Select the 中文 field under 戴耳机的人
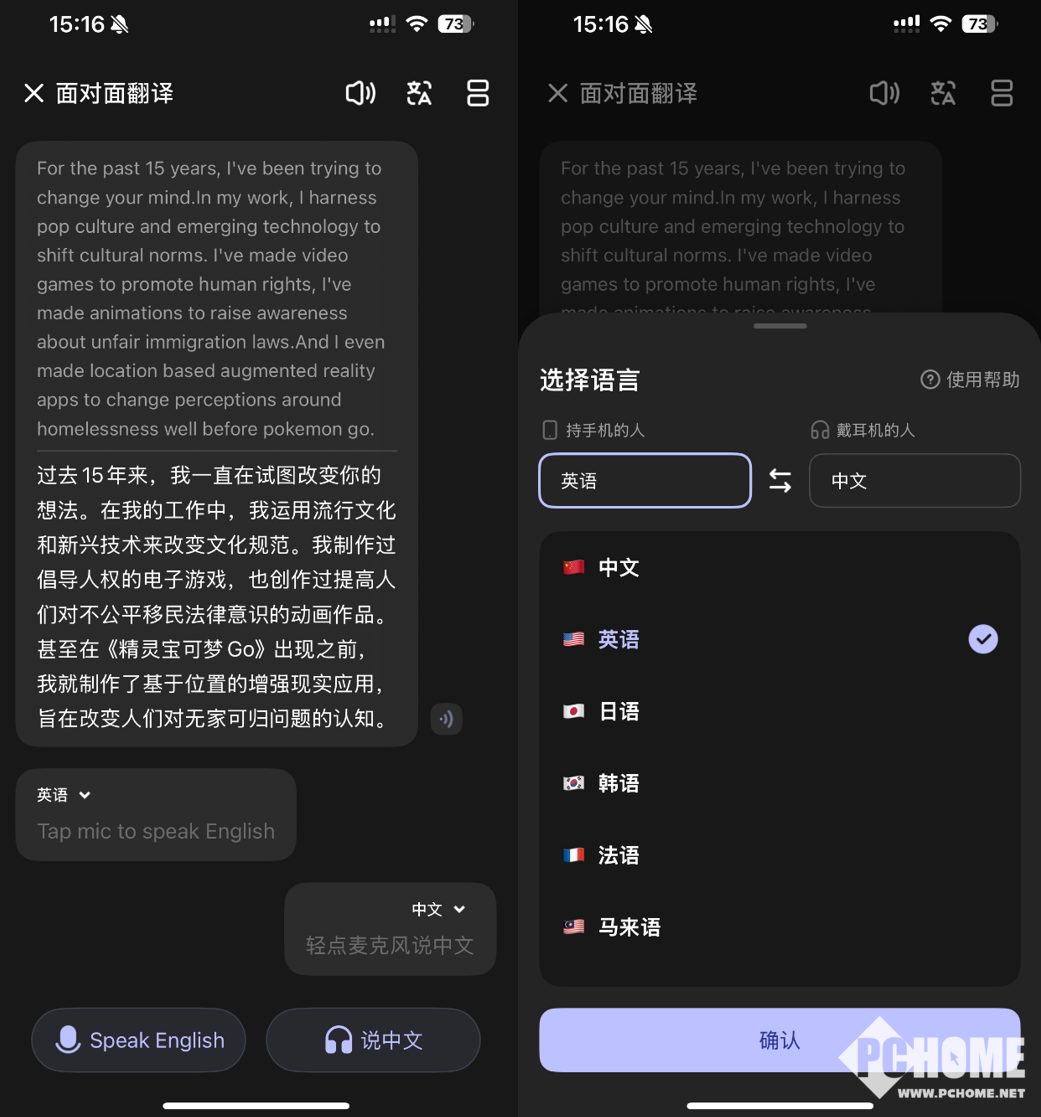This screenshot has height=1117, width=1041. tap(914, 481)
